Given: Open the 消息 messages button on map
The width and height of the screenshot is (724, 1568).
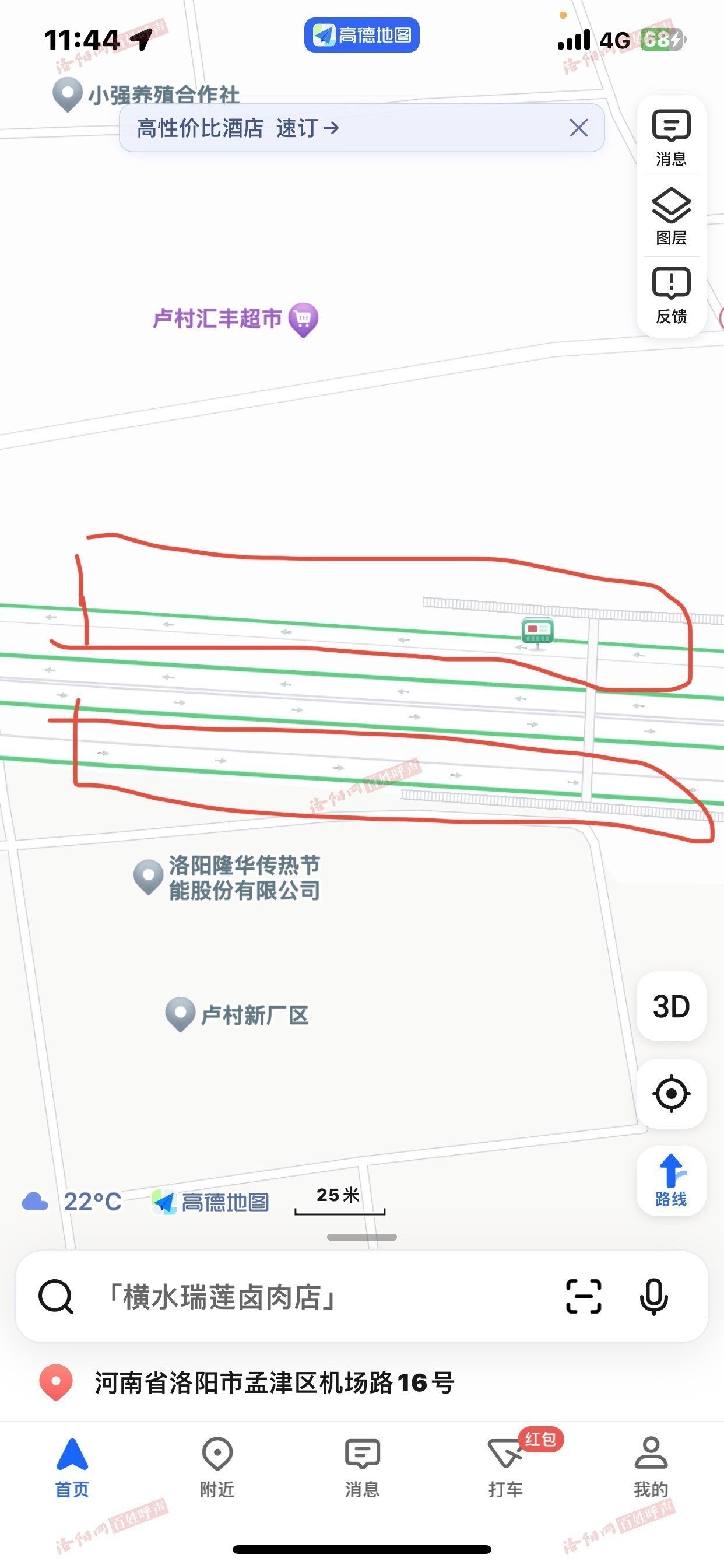Looking at the screenshot, I should pos(670,138).
